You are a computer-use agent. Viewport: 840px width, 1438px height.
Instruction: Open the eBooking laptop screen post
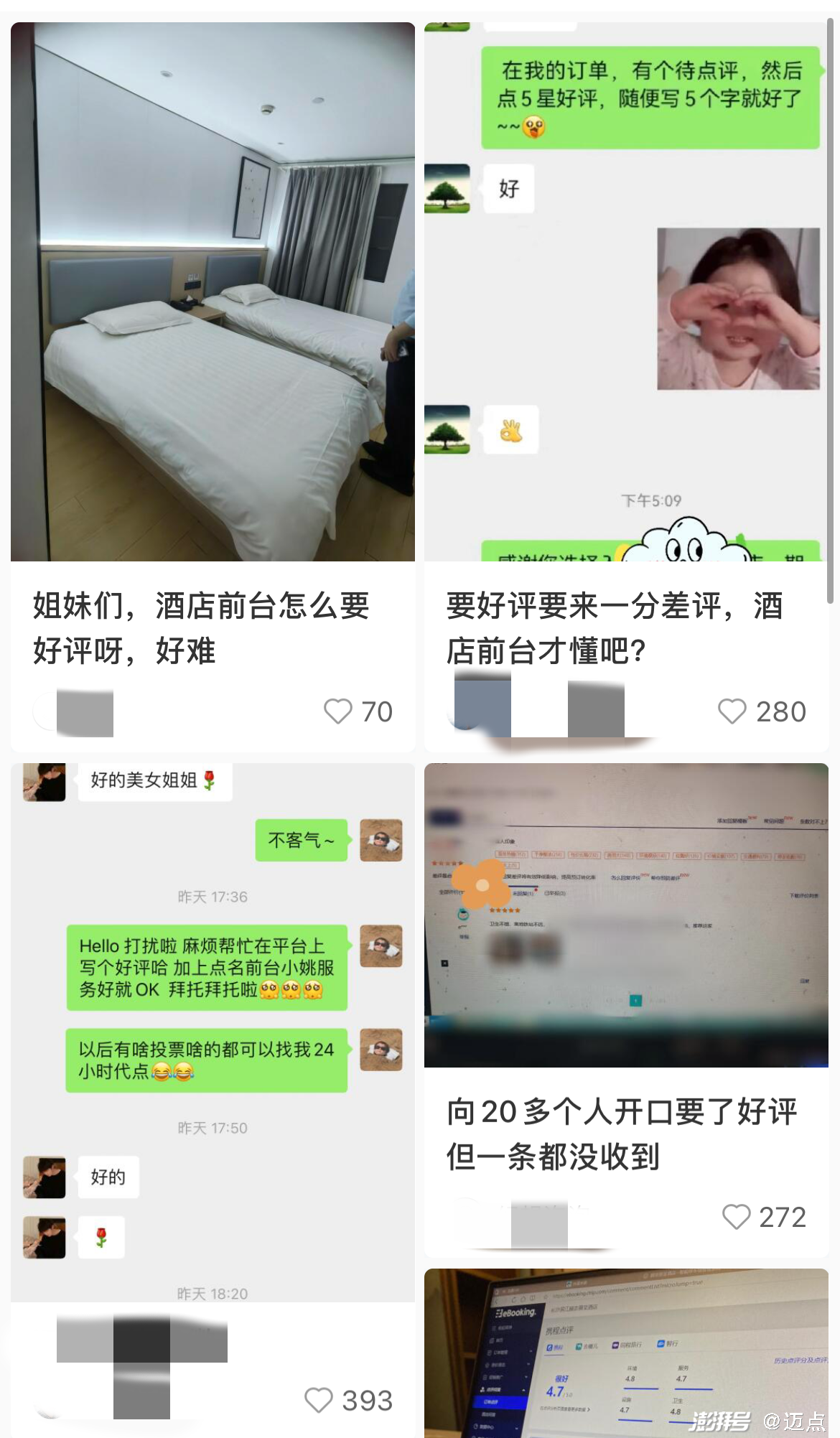tap(626, 1353)
